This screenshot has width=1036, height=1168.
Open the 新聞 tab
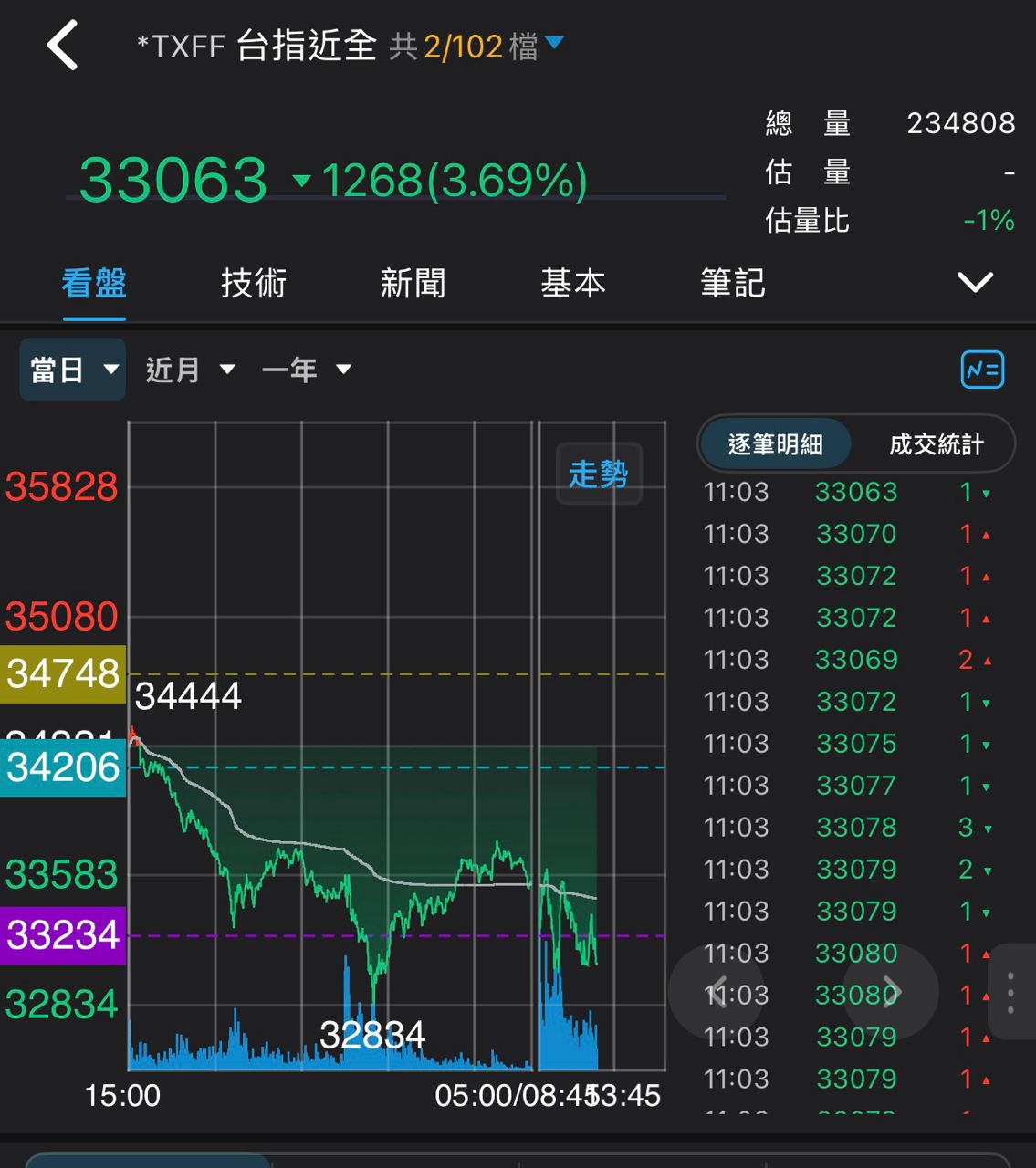pos(413,284)
